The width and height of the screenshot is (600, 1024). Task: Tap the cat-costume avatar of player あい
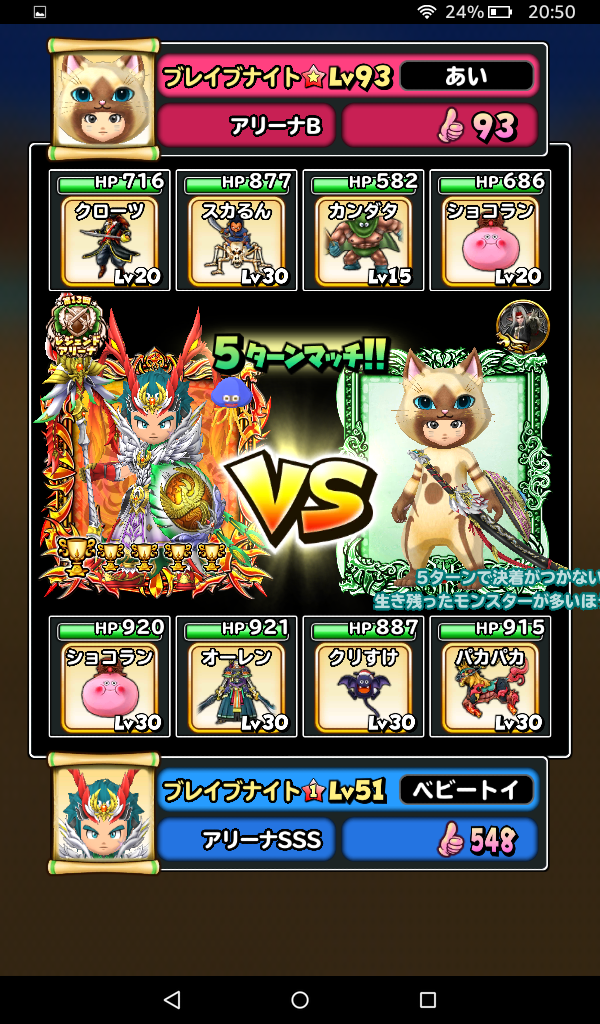click(x=105, y=100)
